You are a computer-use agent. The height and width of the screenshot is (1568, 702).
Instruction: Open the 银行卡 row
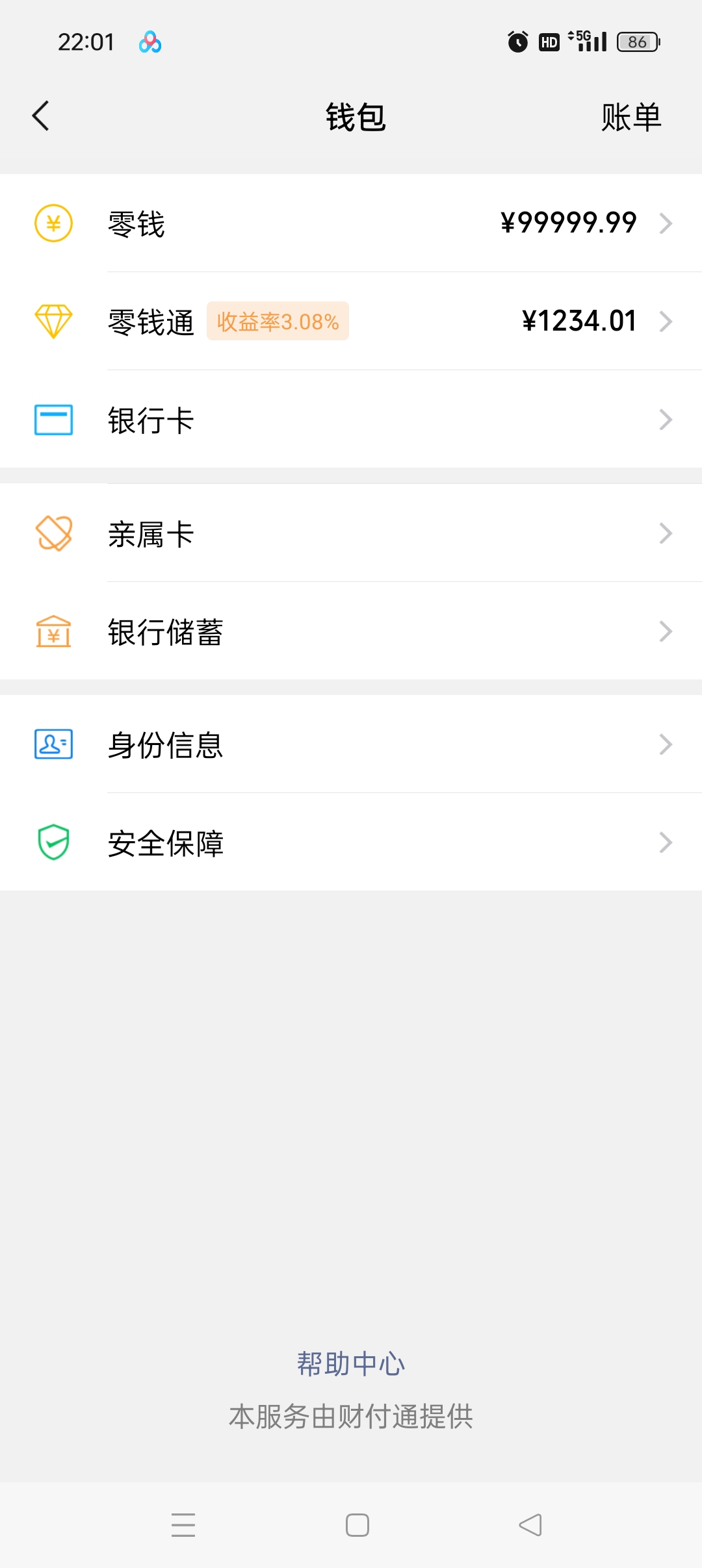351,420
